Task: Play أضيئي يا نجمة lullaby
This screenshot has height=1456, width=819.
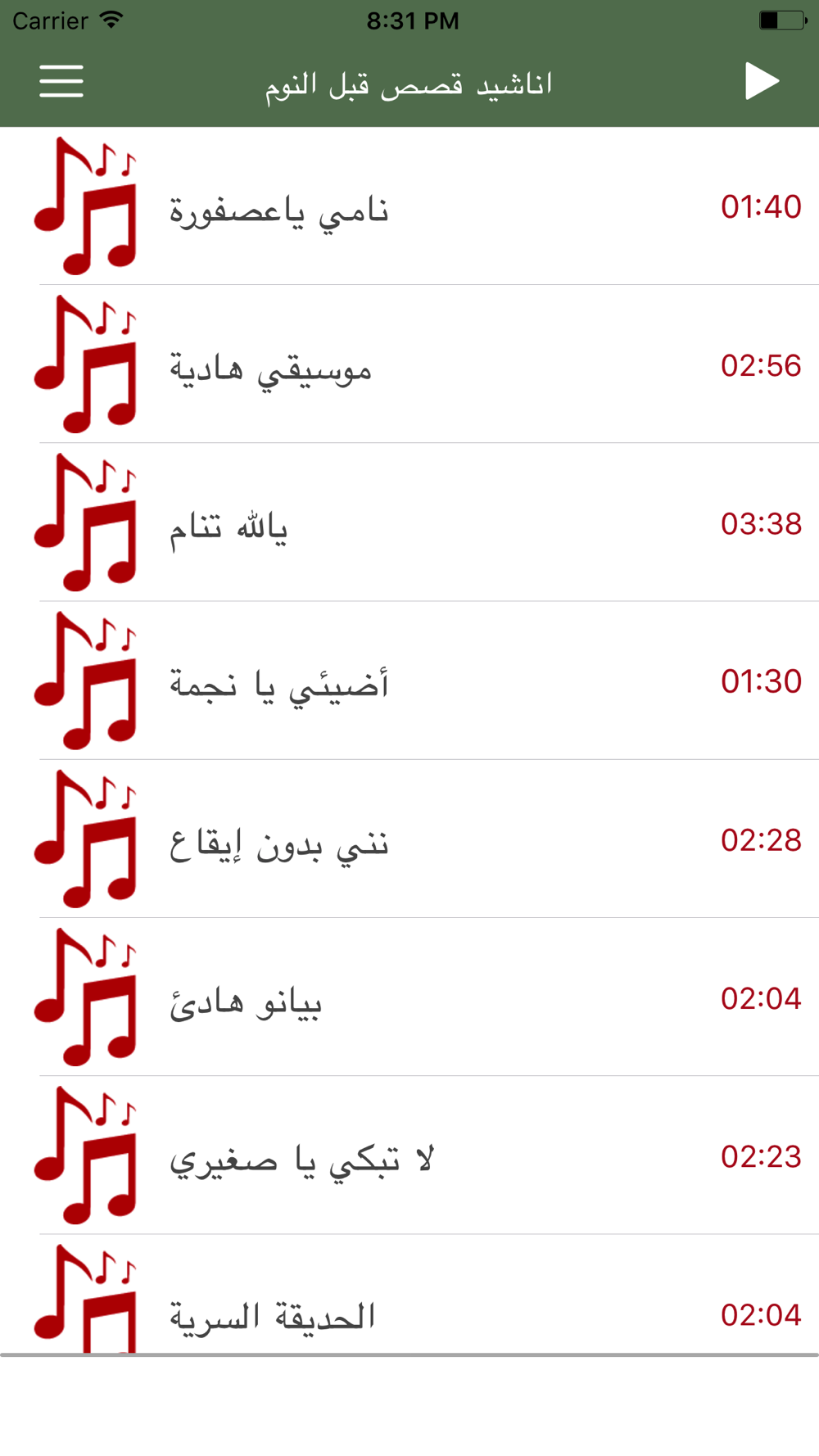Action: pos(409,681)
